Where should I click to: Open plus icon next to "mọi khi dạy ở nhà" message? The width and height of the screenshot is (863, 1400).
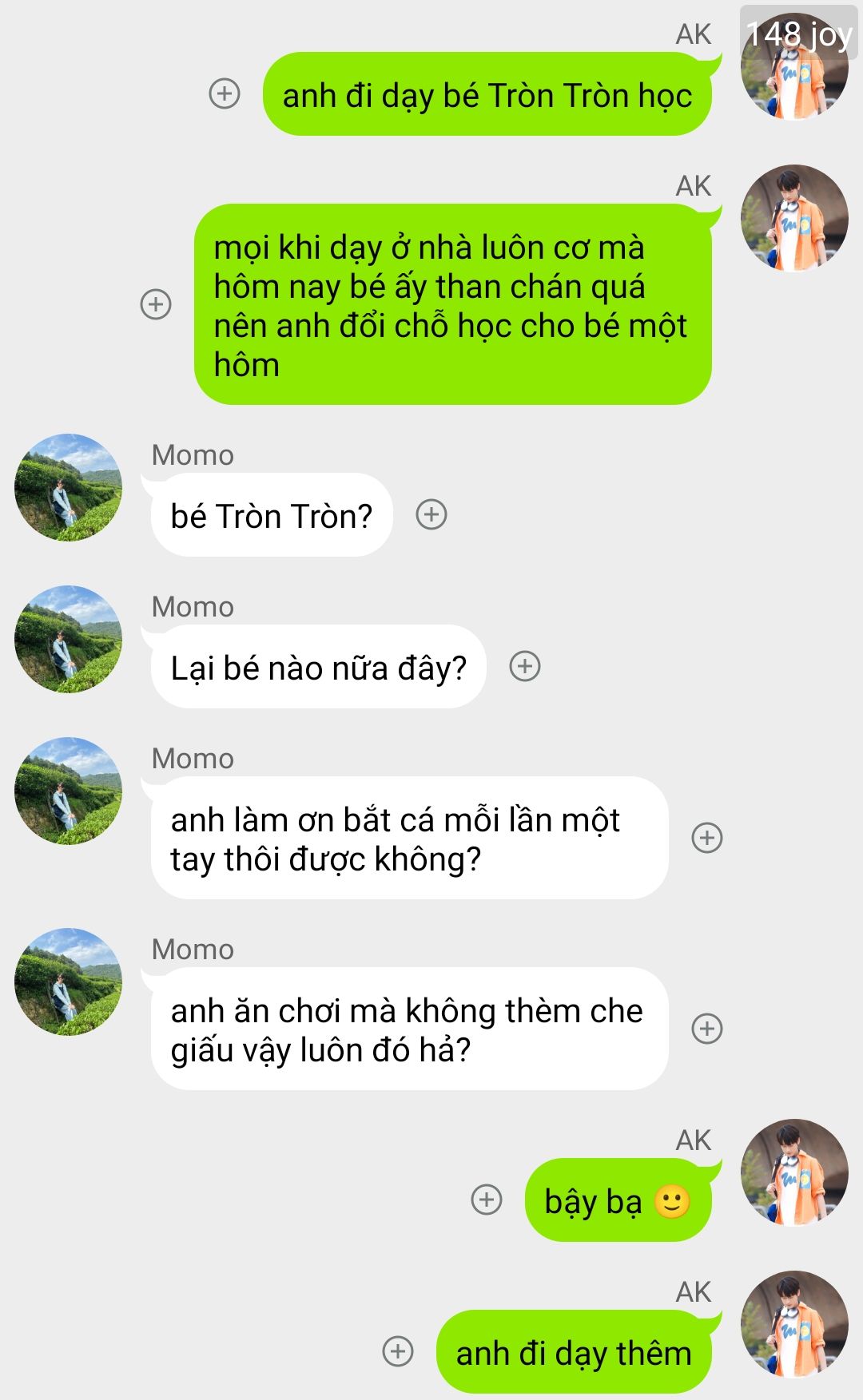coord(156,304)
